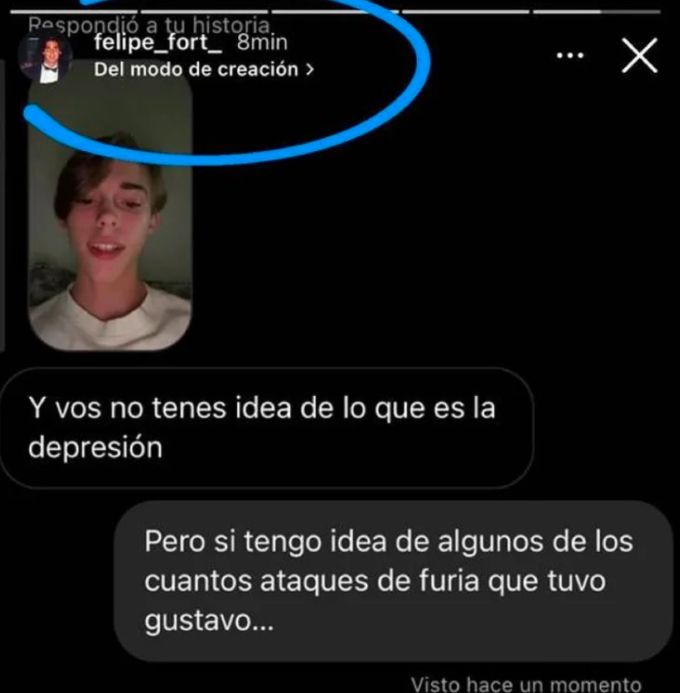Open the three-dot story options menu
Viewport: 680px width, 693px height.
point(568,56)
